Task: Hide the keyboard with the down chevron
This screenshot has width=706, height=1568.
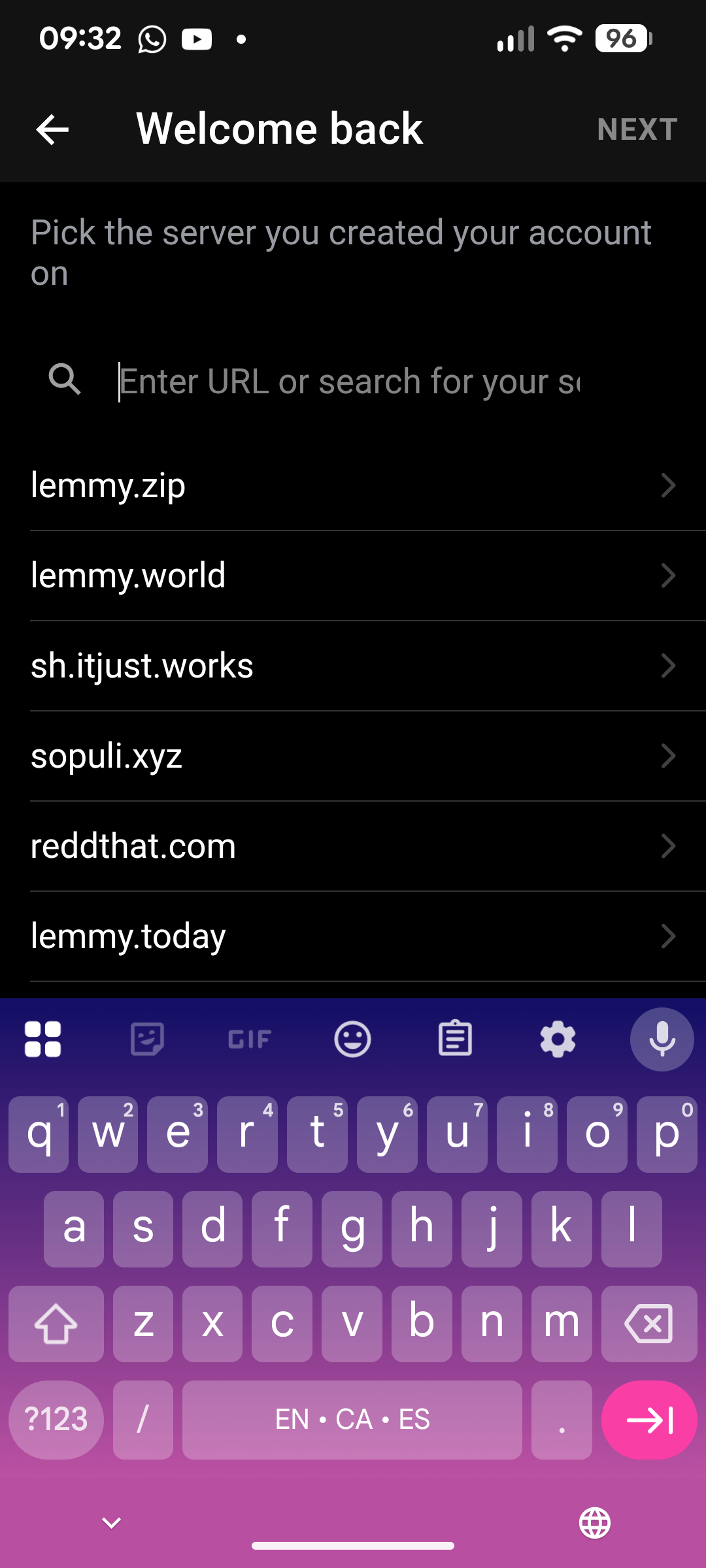Action: (x=112, y=1523)
